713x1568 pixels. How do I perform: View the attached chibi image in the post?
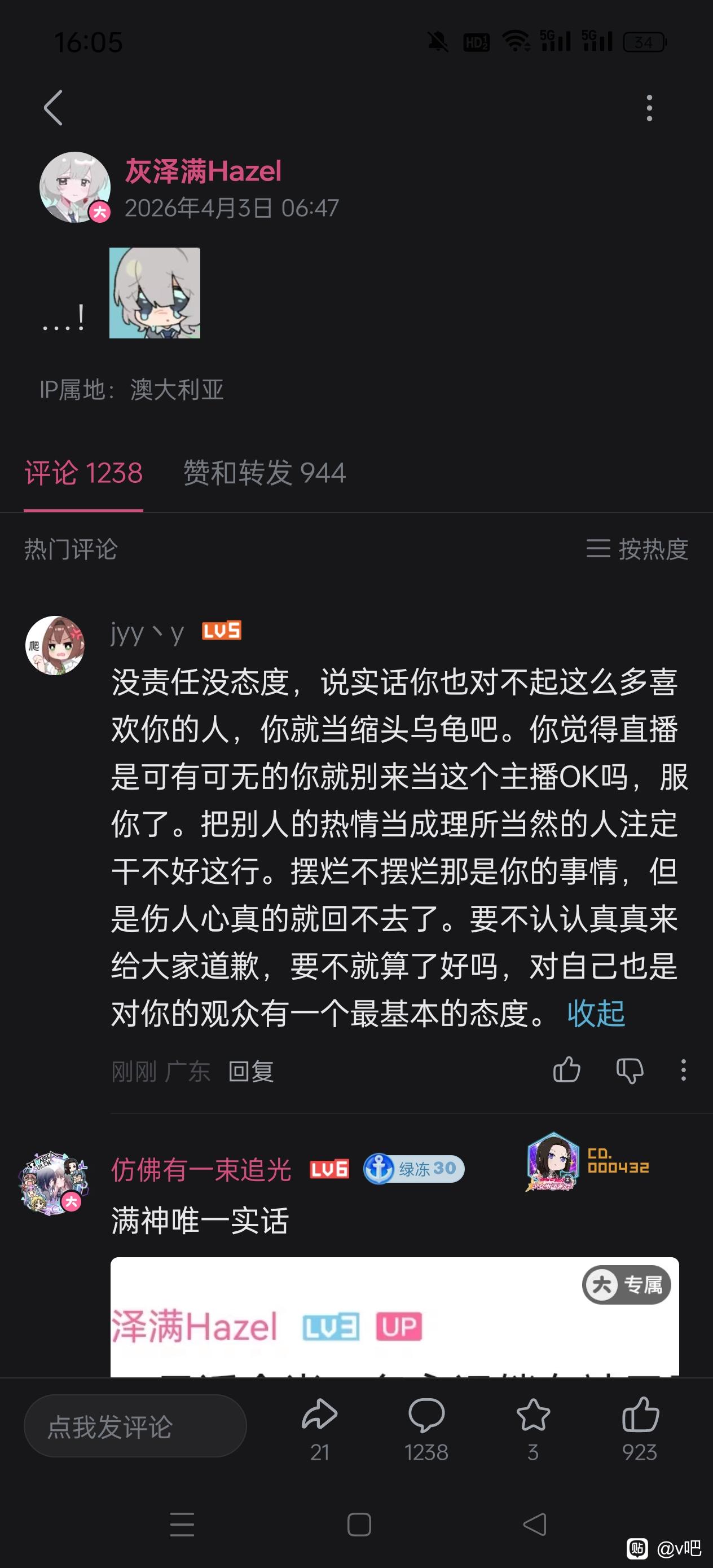pyautogui.click(x=155, y=293)
